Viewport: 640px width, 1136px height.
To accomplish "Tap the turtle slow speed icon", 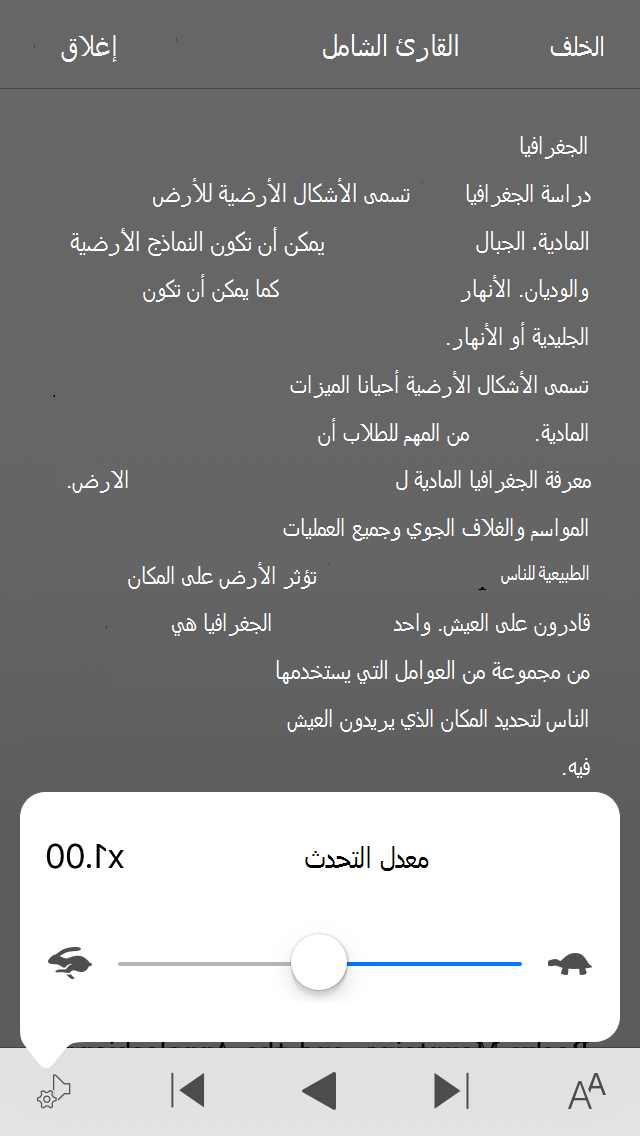I will pos(570,964).
